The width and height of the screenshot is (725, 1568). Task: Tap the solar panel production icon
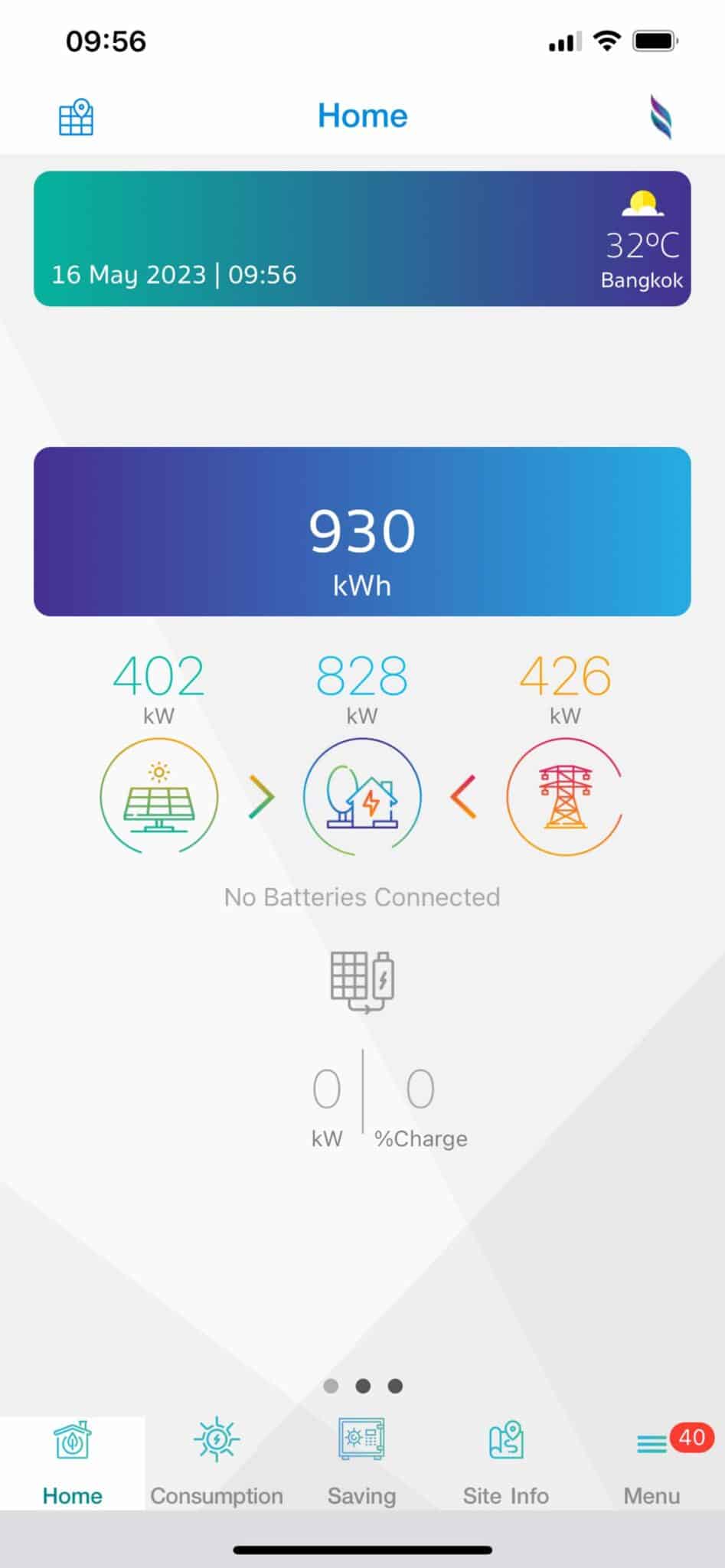(x=159, y=796)
